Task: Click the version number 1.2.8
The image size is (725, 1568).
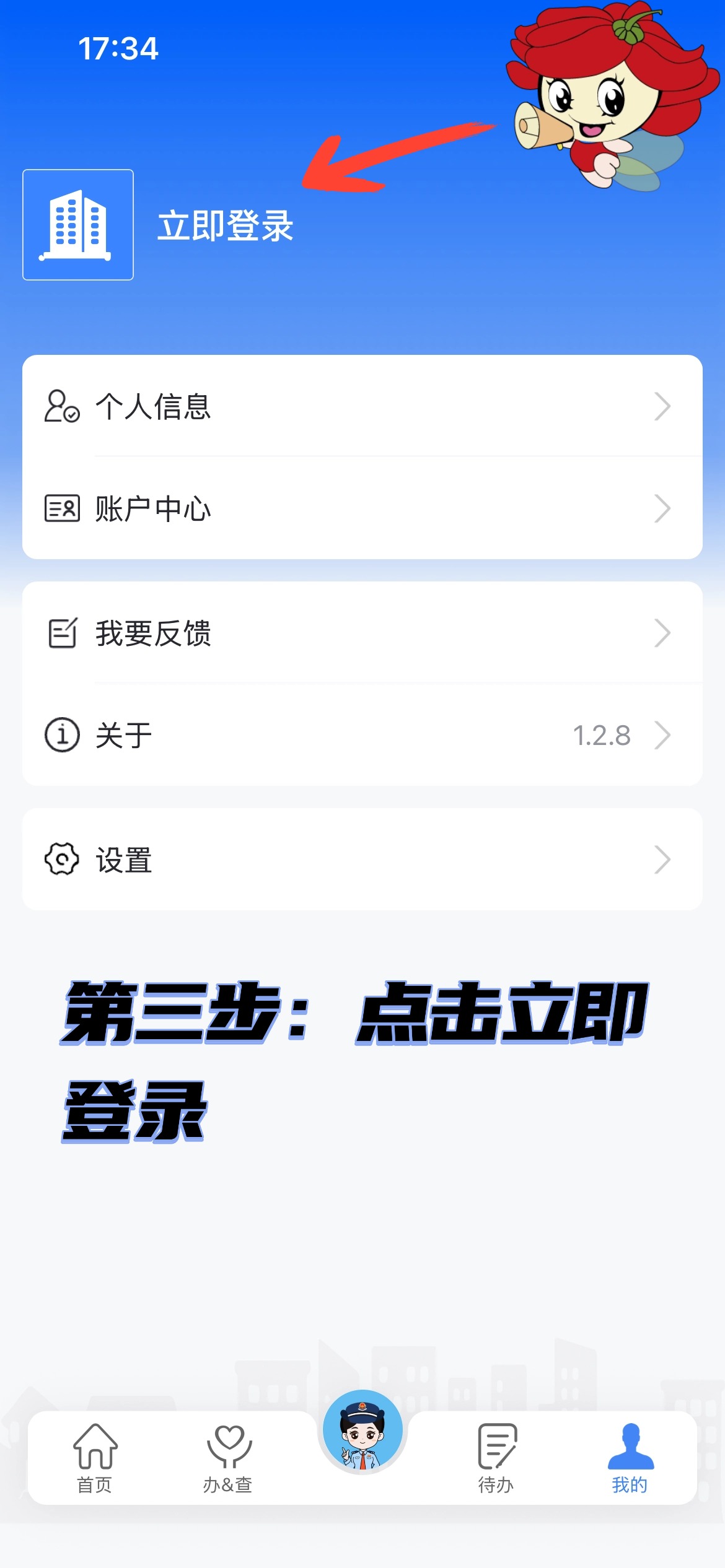Action: coord(603,735)
